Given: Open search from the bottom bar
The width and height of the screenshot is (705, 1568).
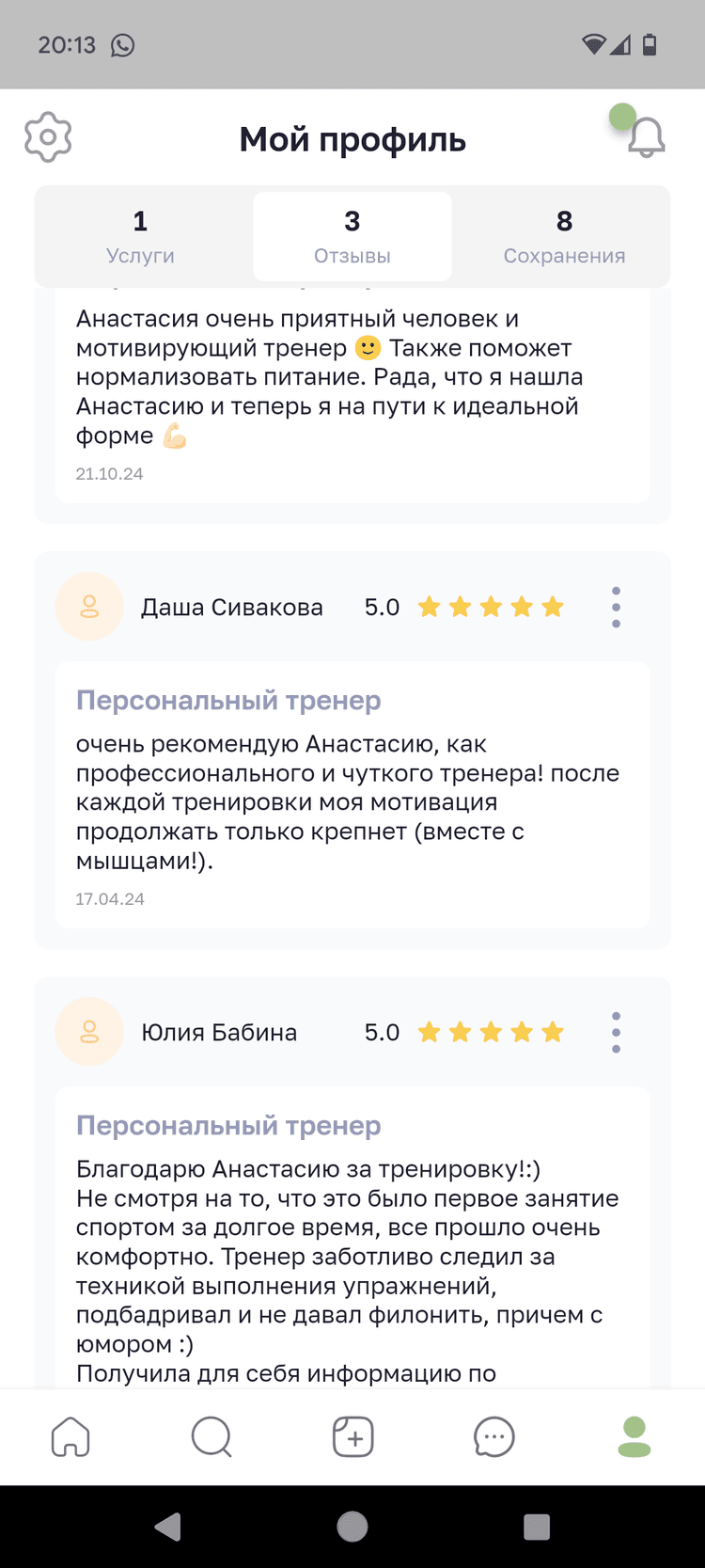Looking at the screenshot, I should [211, 1437].
